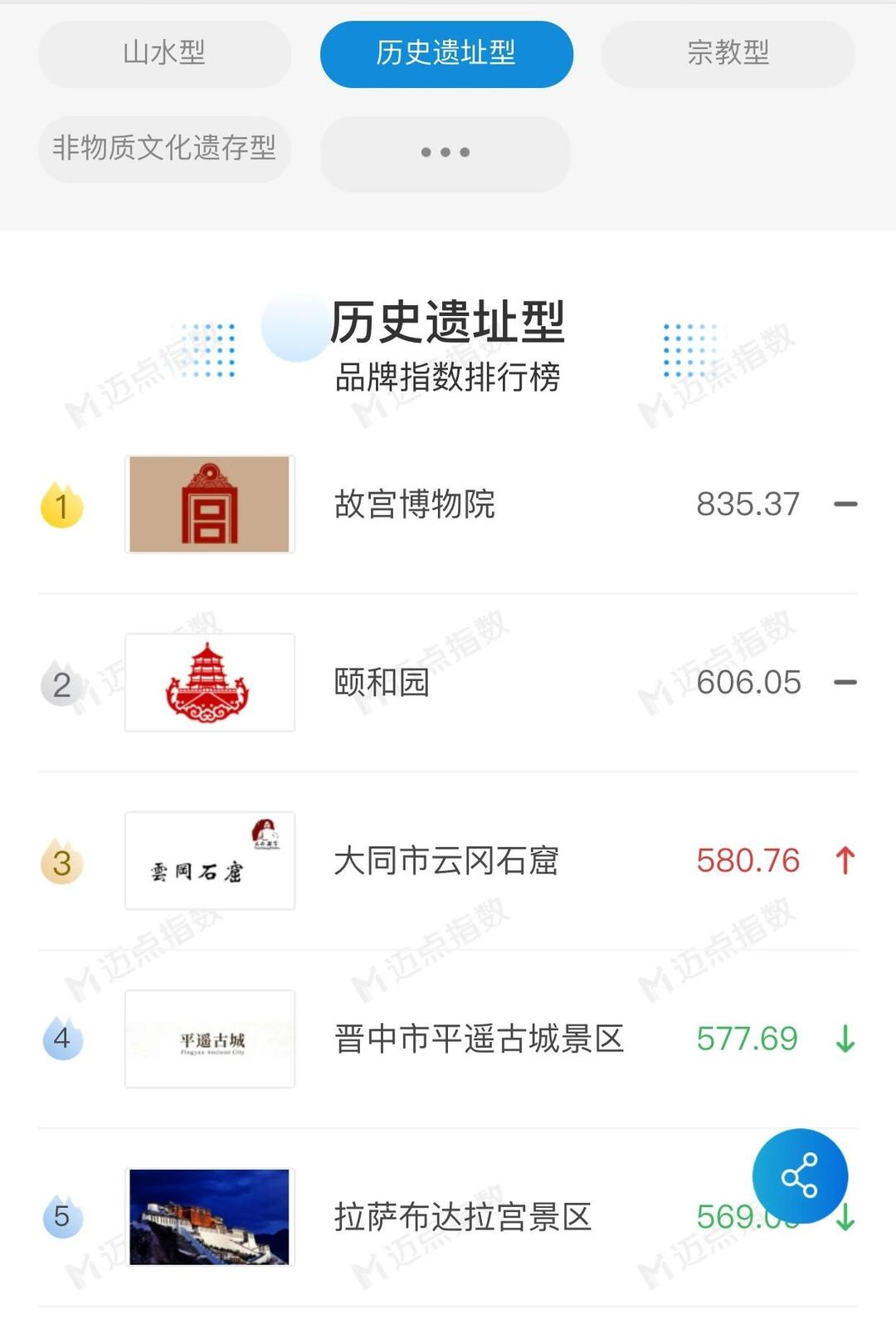896x1324 pixels.
Task: Select the 山水型 category chip
Action: point(164,54)
